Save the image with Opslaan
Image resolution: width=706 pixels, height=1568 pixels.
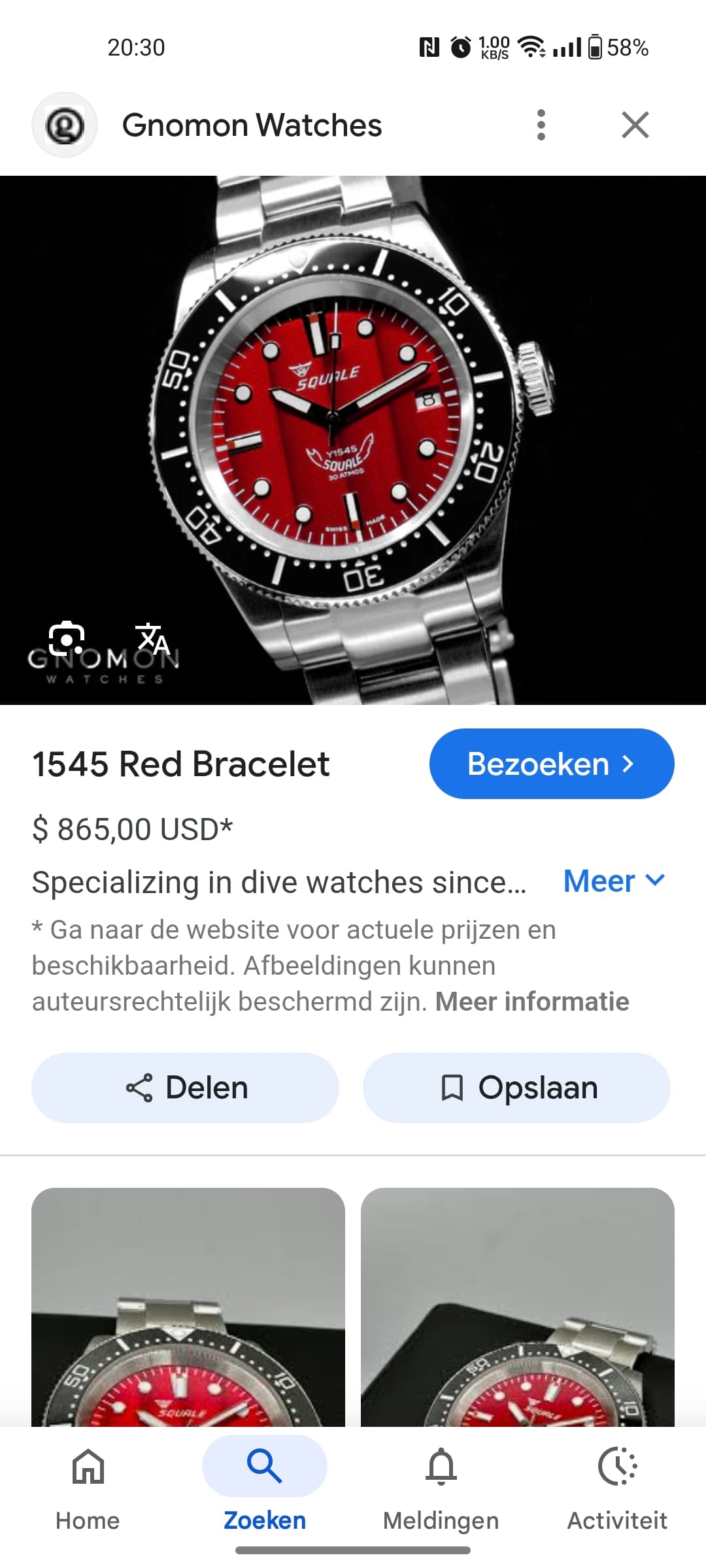516,1088
